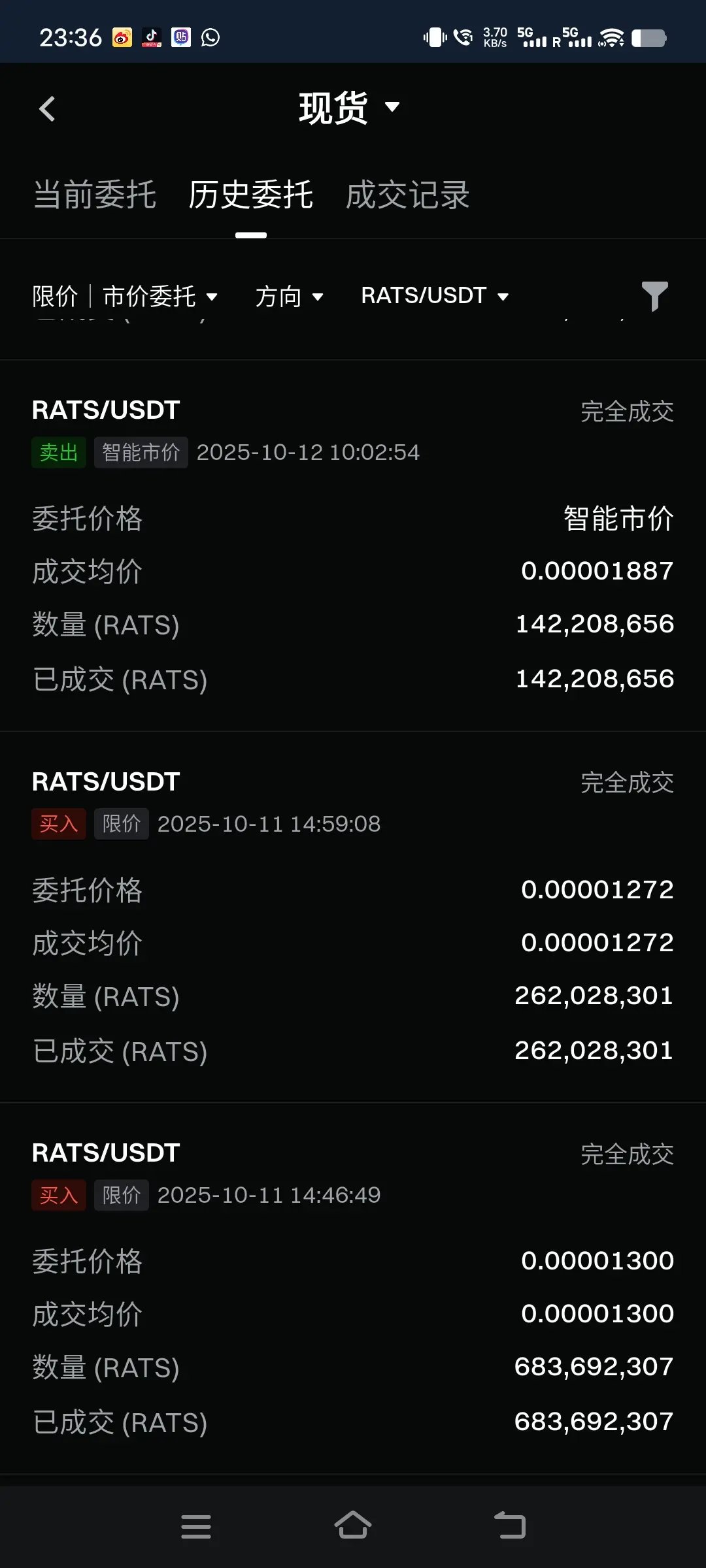View the buy order from 2025-10-11 14:59:08
This screenshot has width=706, height=1568.
coord(353,917)
